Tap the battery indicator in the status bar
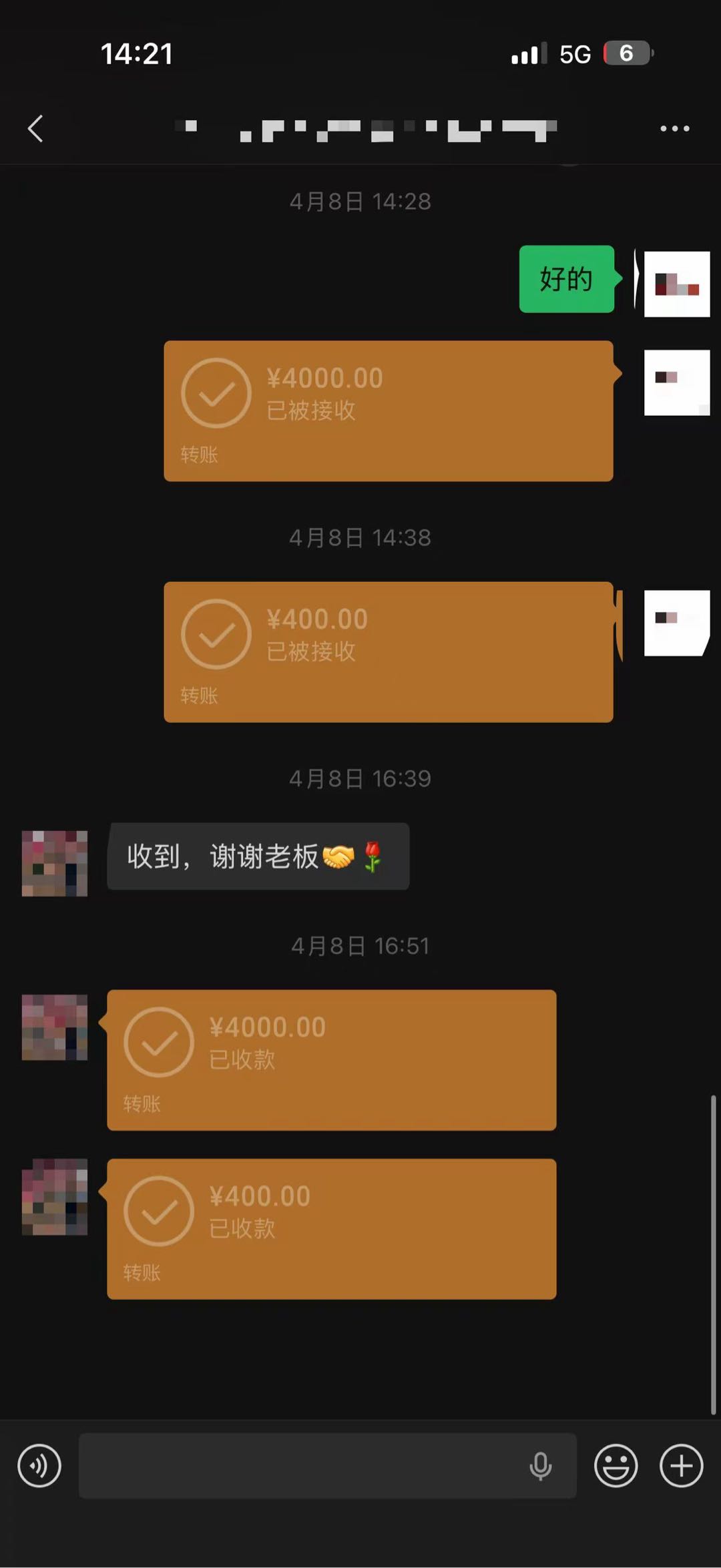The width and height of the screenshot is (721, 1568). pyautogui.click(x=628, y=53)
